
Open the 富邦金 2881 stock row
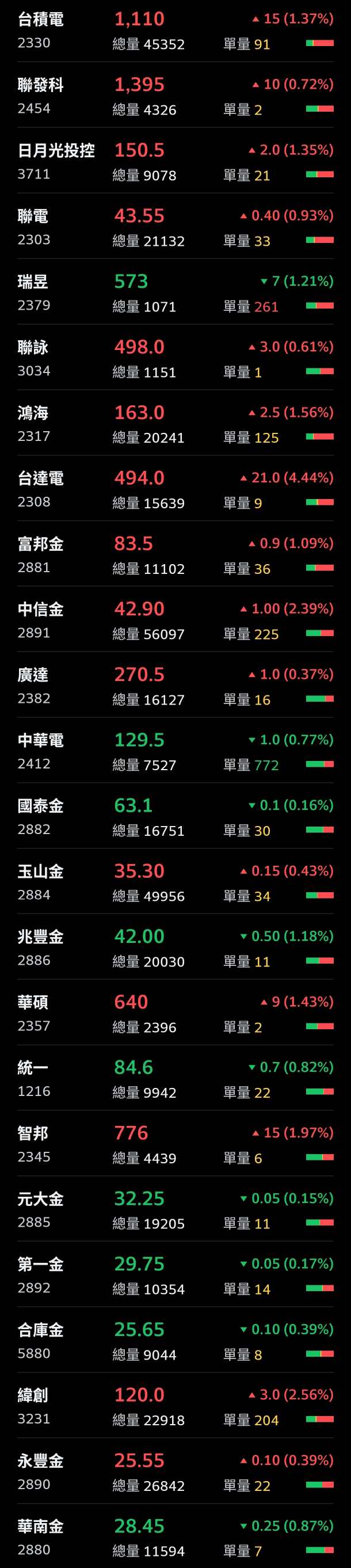click(175, 555)
